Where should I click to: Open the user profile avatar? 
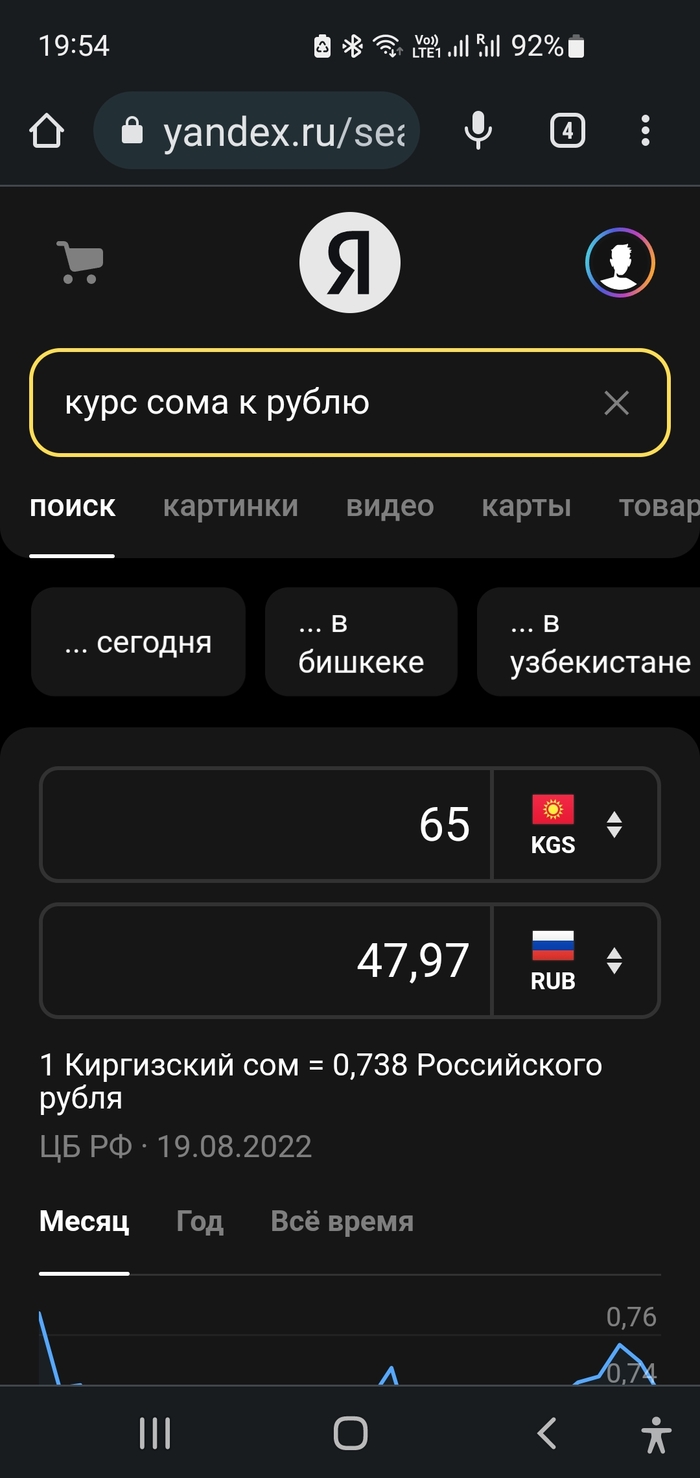tap(620, 263)
